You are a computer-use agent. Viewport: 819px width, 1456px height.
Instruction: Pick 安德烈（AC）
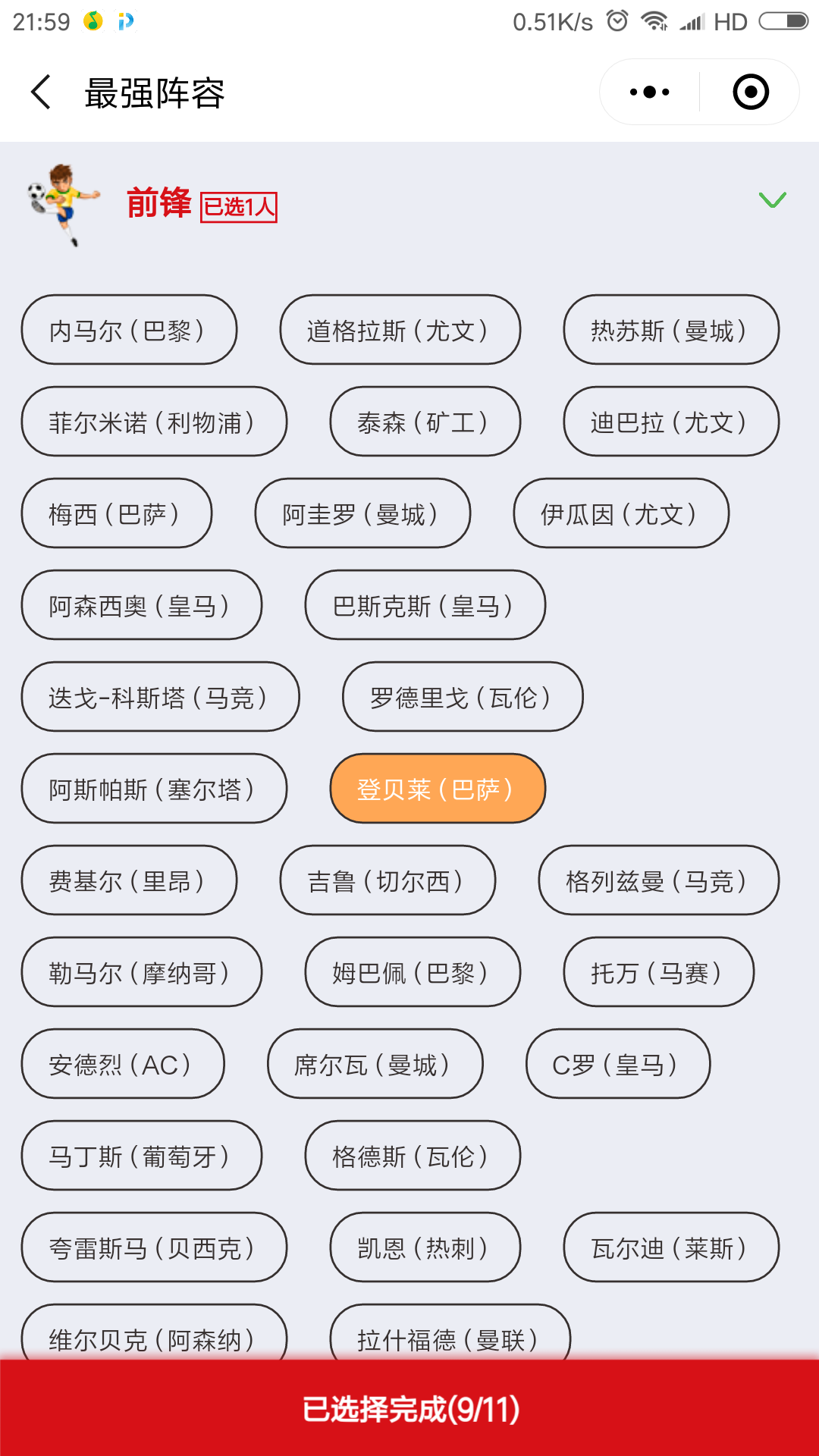tap(123, 1064)
